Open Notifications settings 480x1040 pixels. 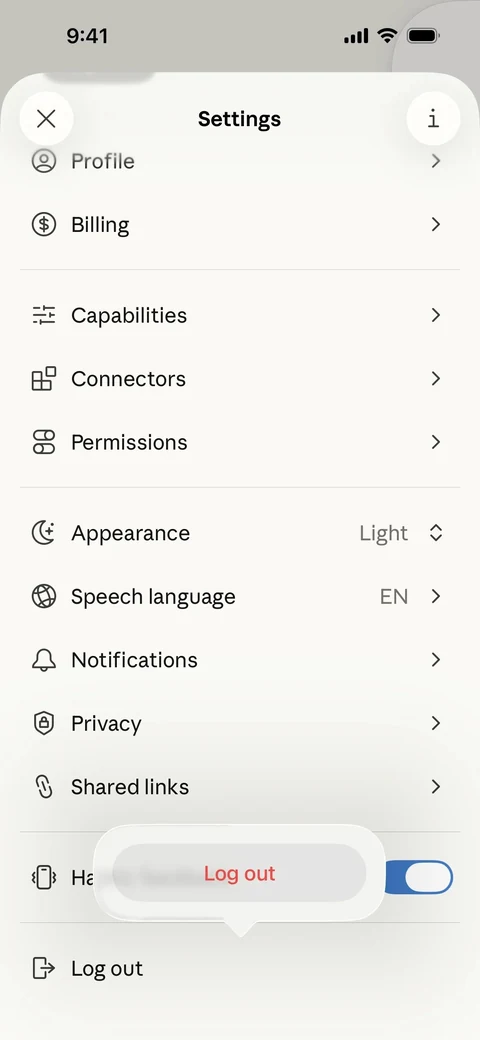coord(239,660)
